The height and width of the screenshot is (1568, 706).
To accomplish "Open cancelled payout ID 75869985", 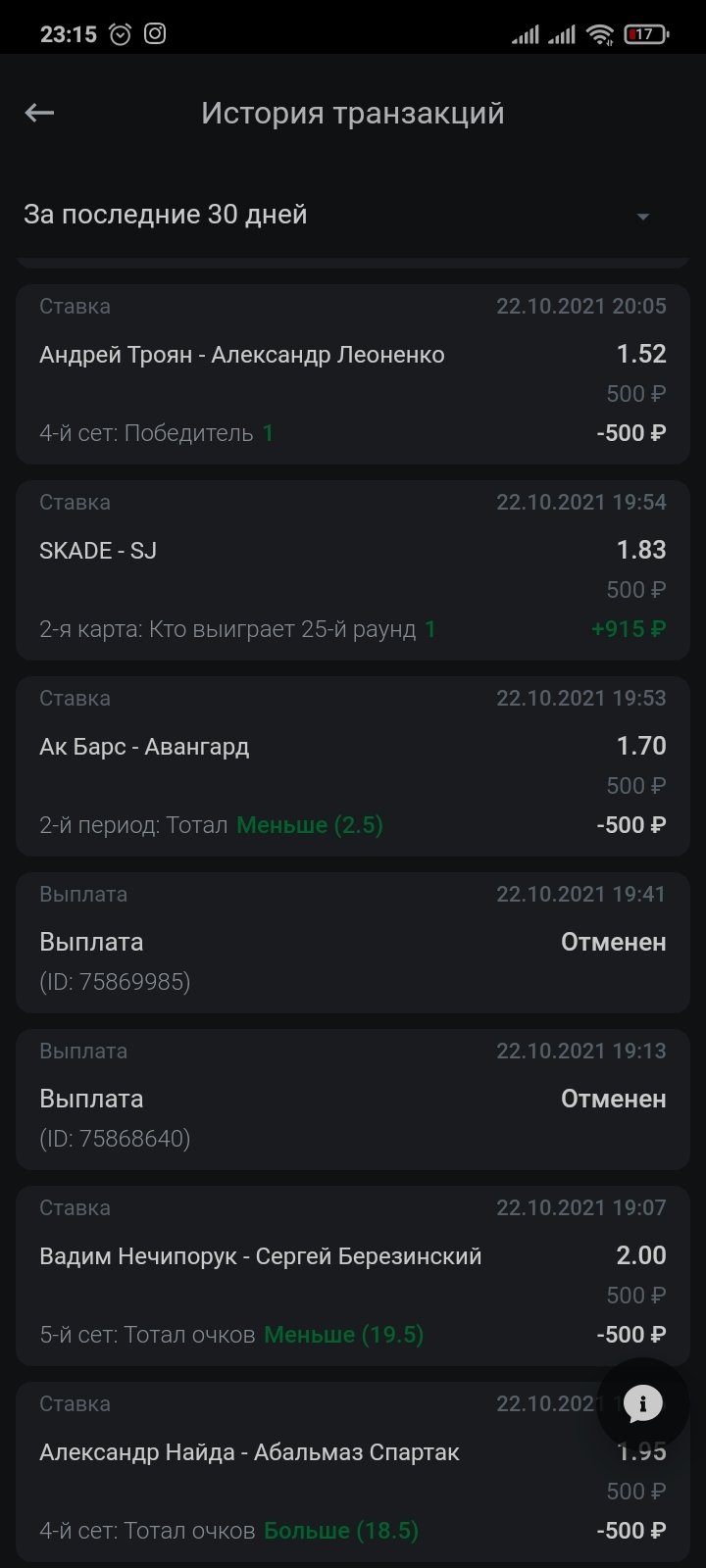I will tap(353, 943).
